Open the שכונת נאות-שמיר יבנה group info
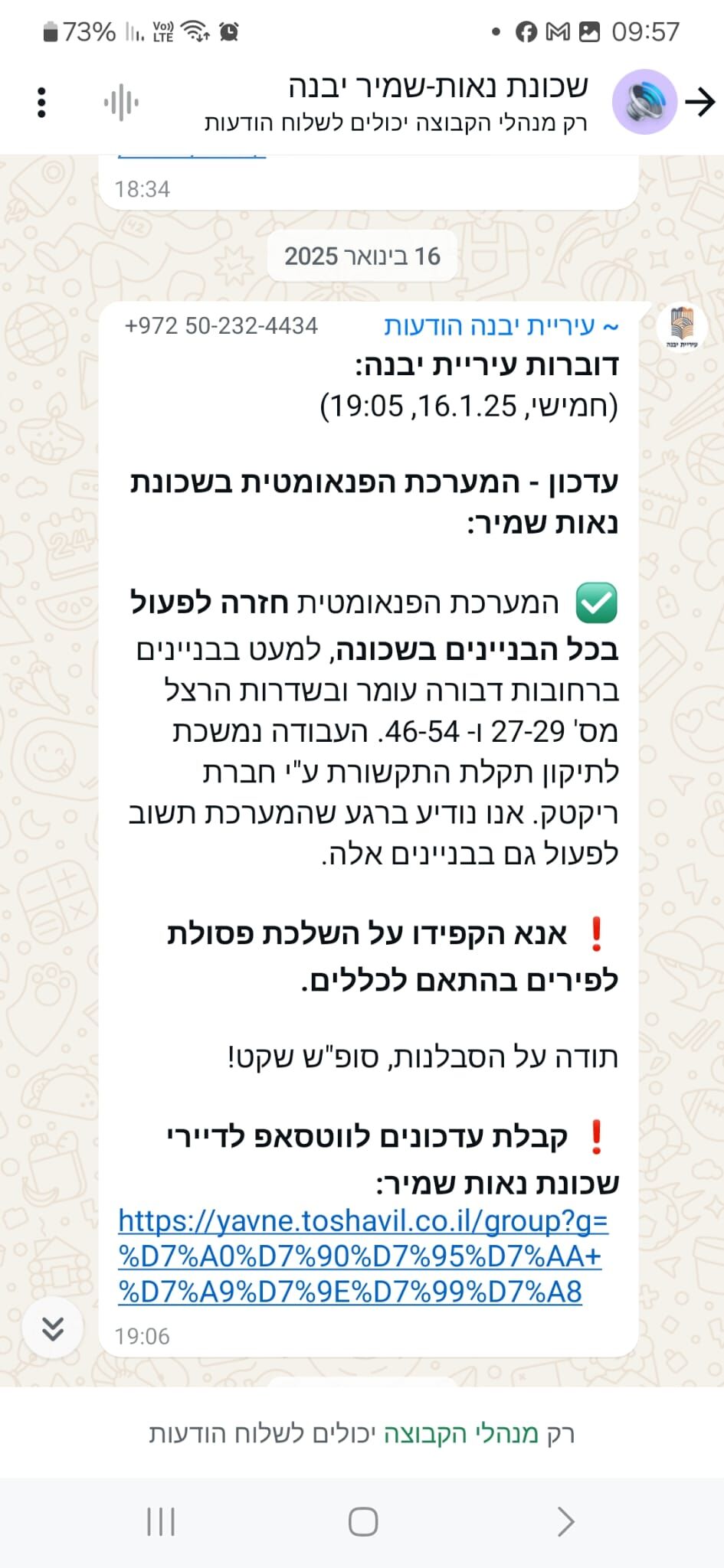The height and width of the screenshot is (1568, 724). [x=437, y=88]
